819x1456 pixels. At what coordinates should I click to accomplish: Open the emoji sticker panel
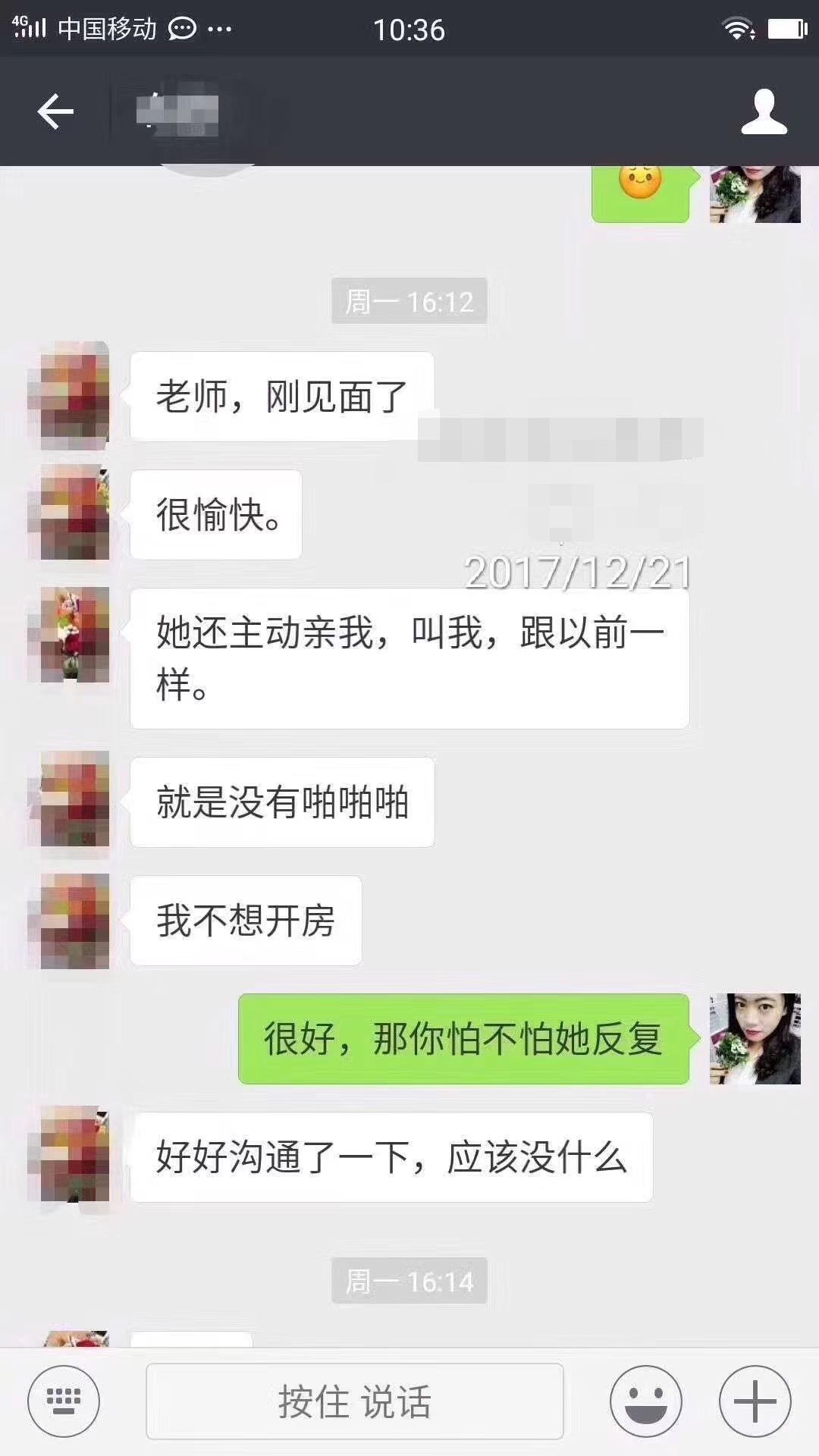click(x=646, y=1401)
